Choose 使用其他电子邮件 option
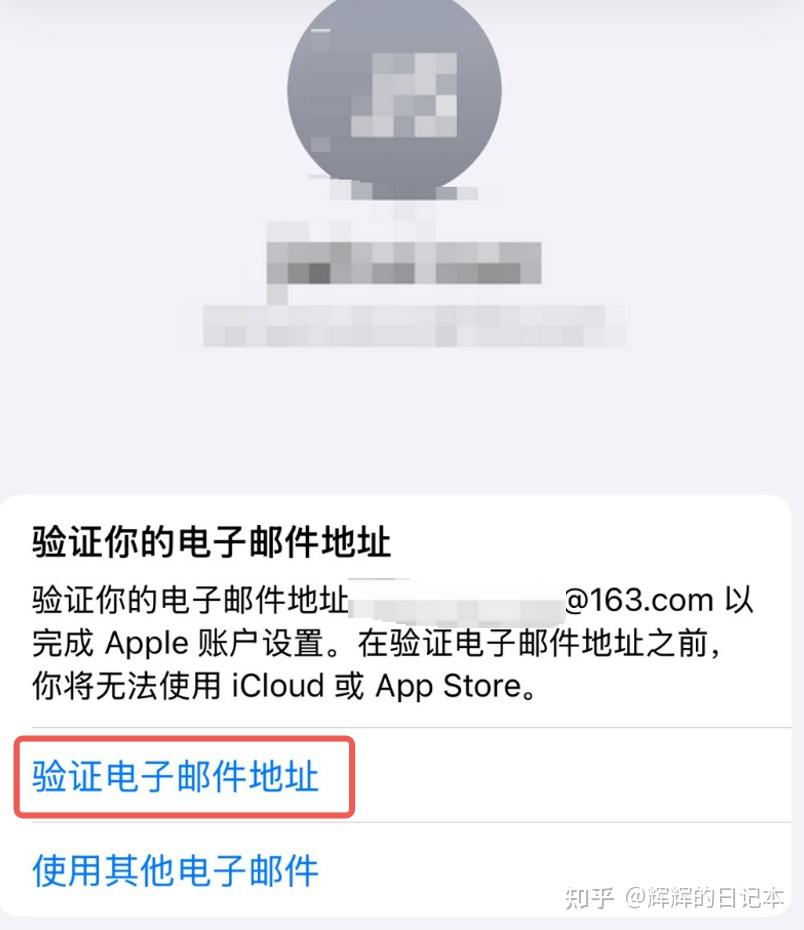Screen dimensions: 804x930 pyautogui.click(x=176, y=870)
